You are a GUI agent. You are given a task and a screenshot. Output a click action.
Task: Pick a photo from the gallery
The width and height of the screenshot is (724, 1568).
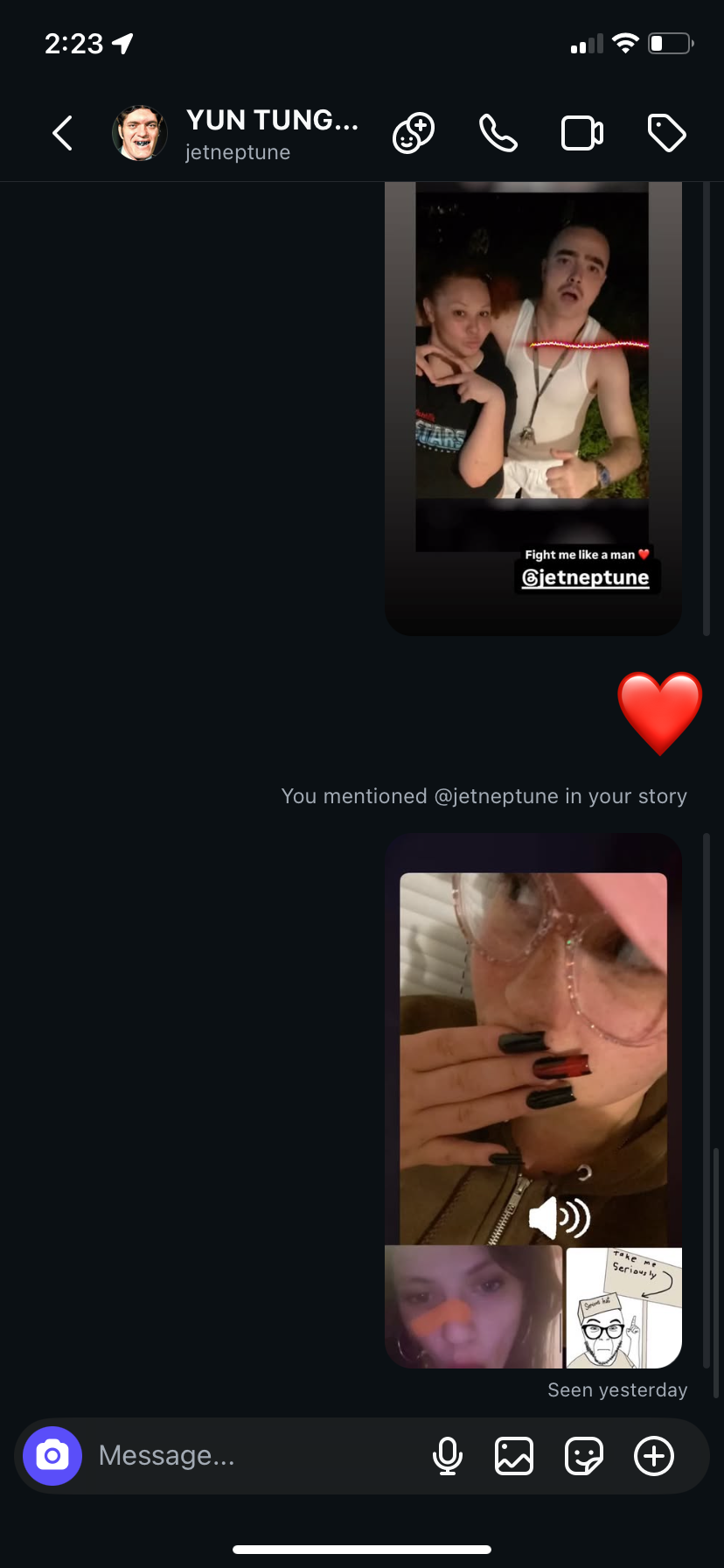[514, 1456]
